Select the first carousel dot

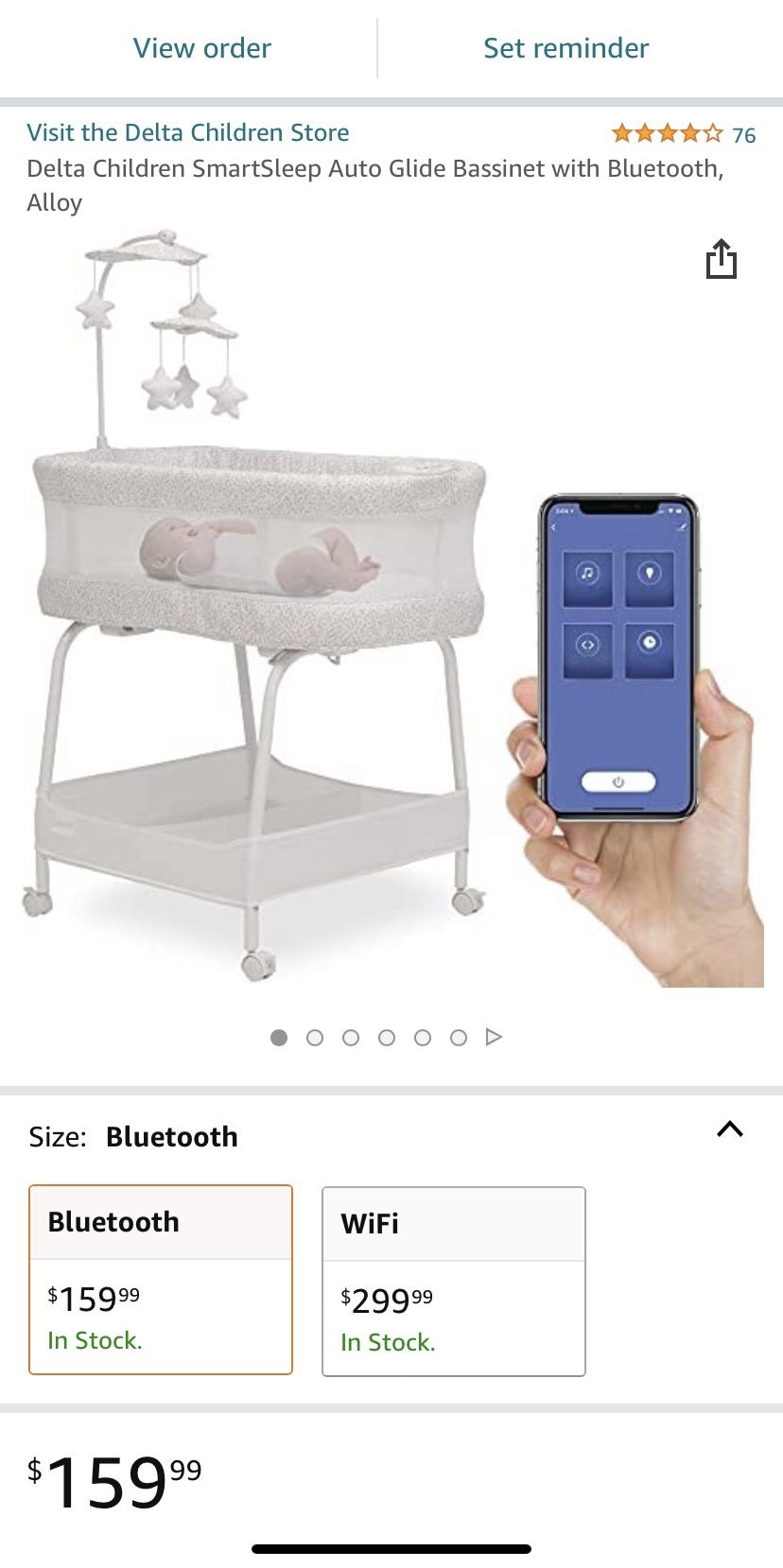click(x=279, y=1037)
